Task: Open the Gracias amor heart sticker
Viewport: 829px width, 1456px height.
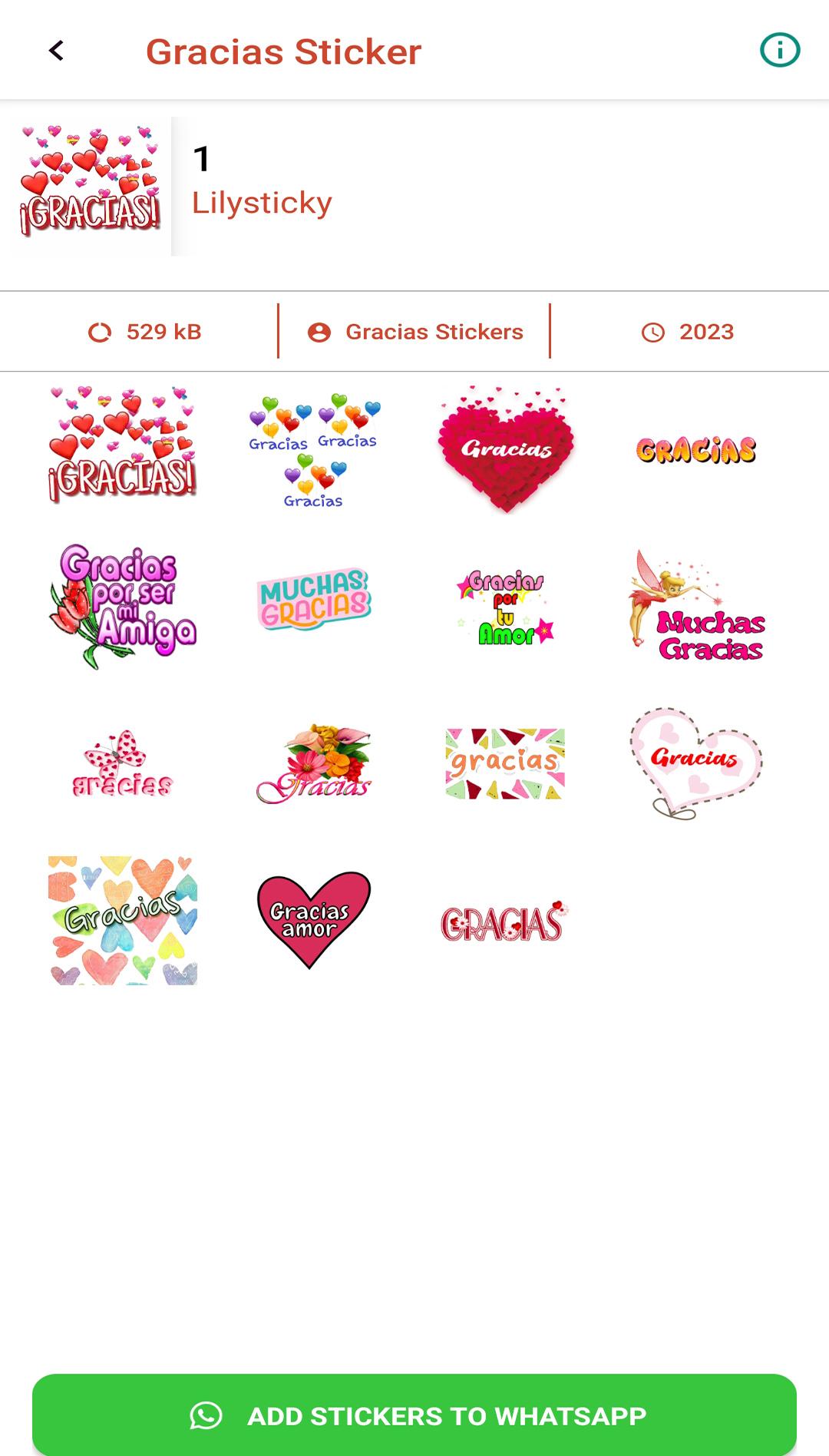Action: [314, 921]
